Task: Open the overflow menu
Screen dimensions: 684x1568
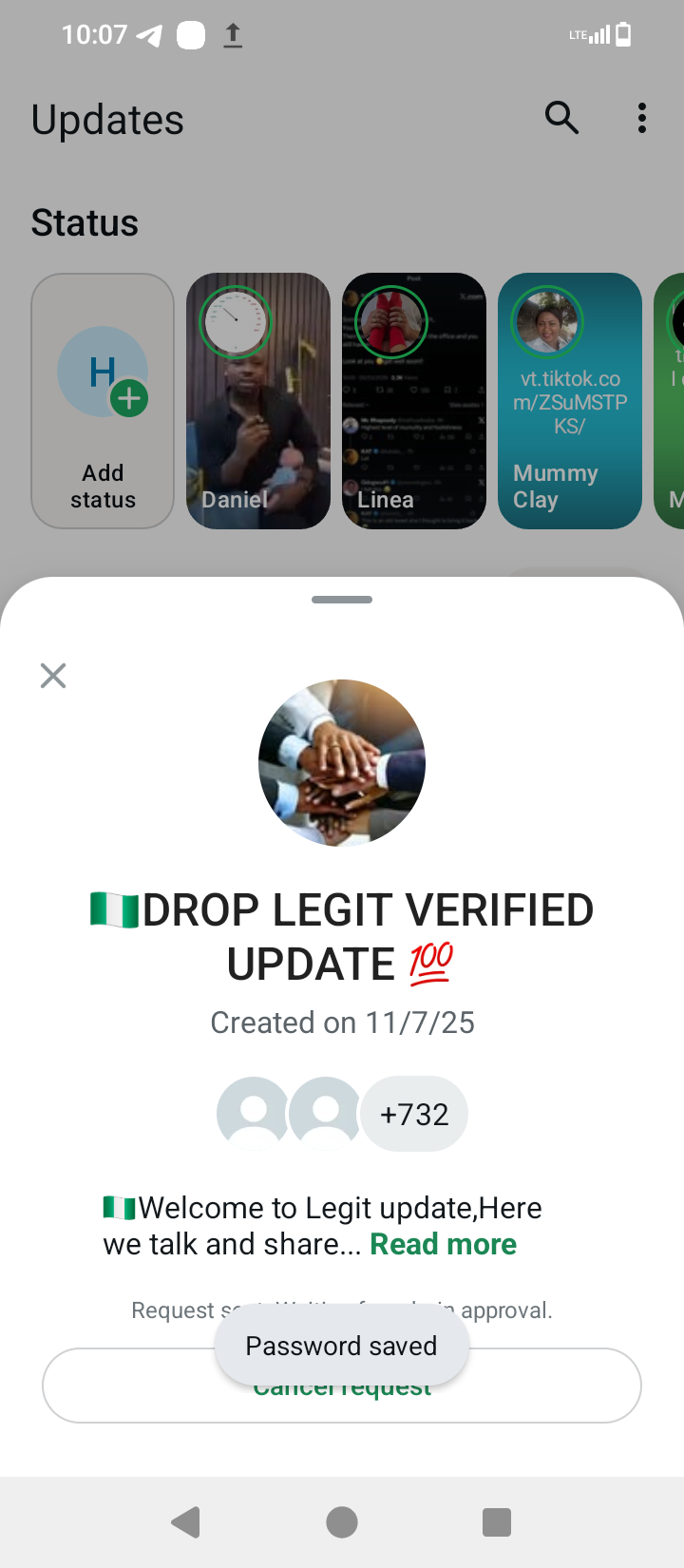Action: point(642,118)
